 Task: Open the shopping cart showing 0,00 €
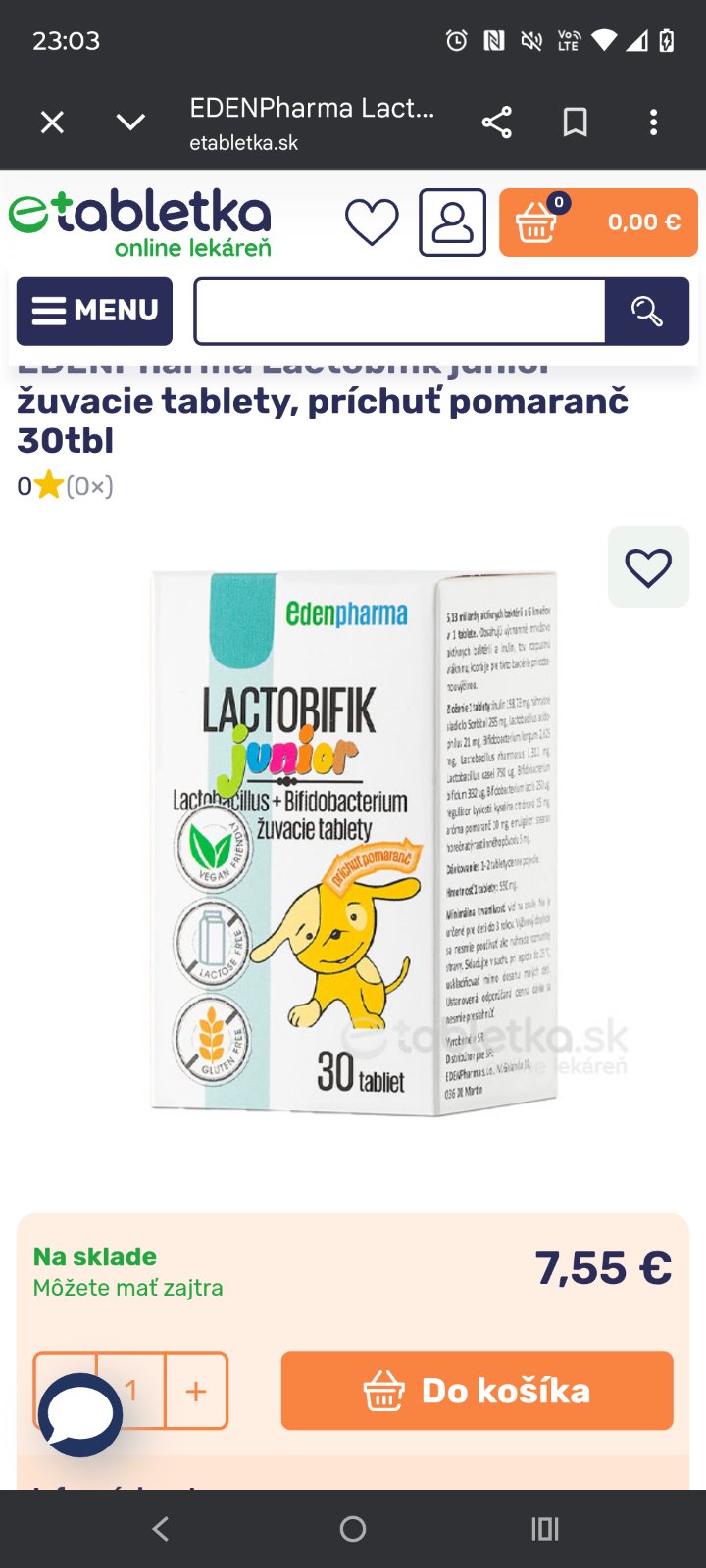tap(598, 222)
